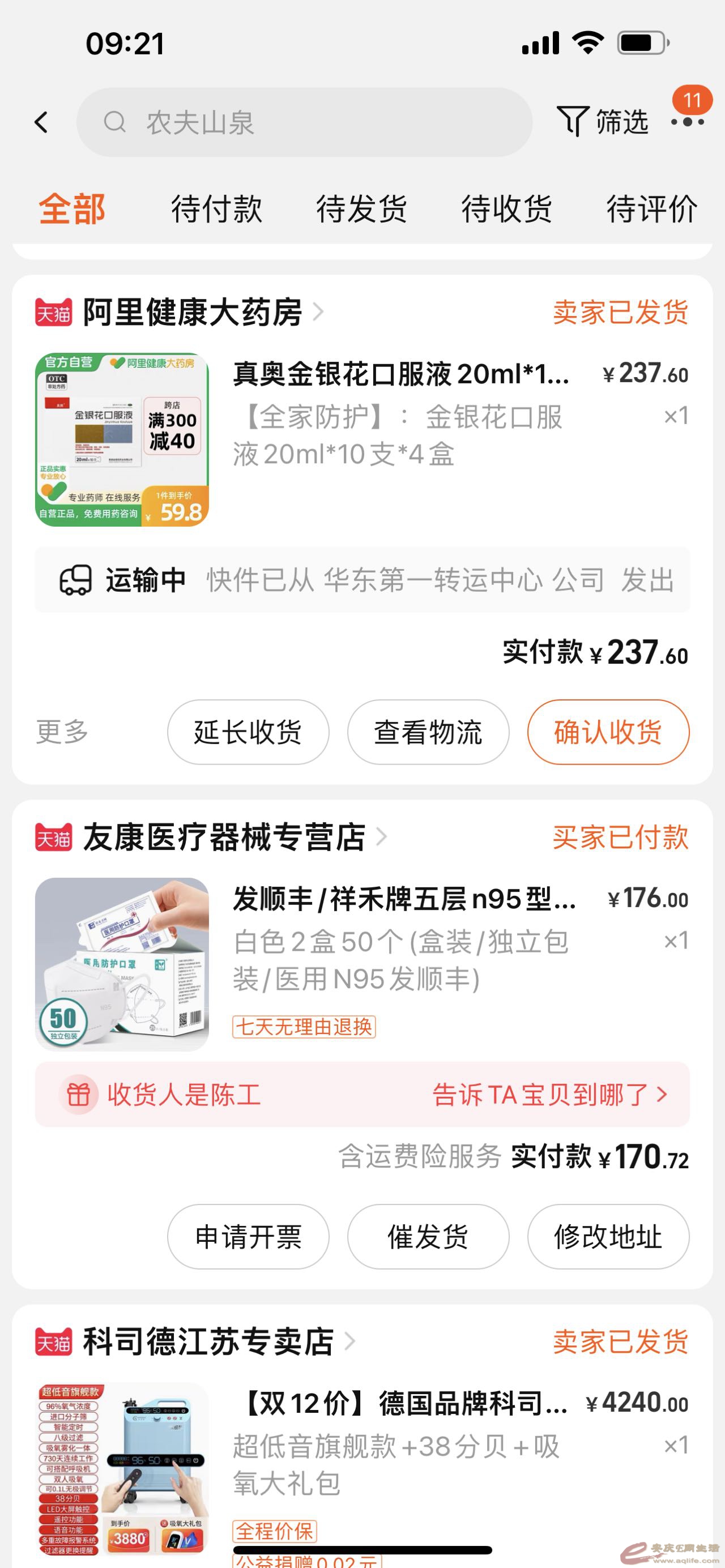Go back using the arrow icon
The image size is (725, 1568).
[x=41, y=122]
